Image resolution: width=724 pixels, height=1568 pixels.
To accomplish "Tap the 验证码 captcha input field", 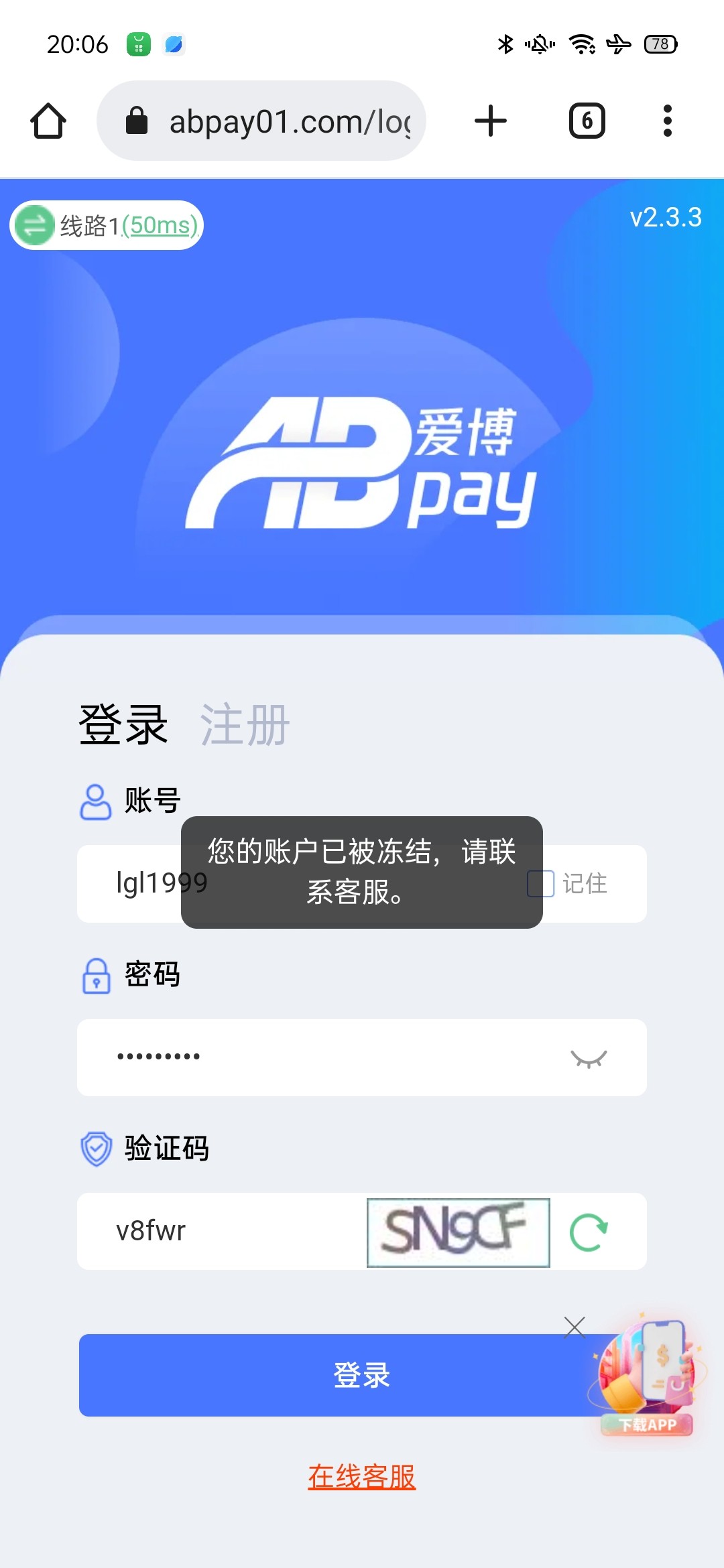I will click(x=221, y=1232).
